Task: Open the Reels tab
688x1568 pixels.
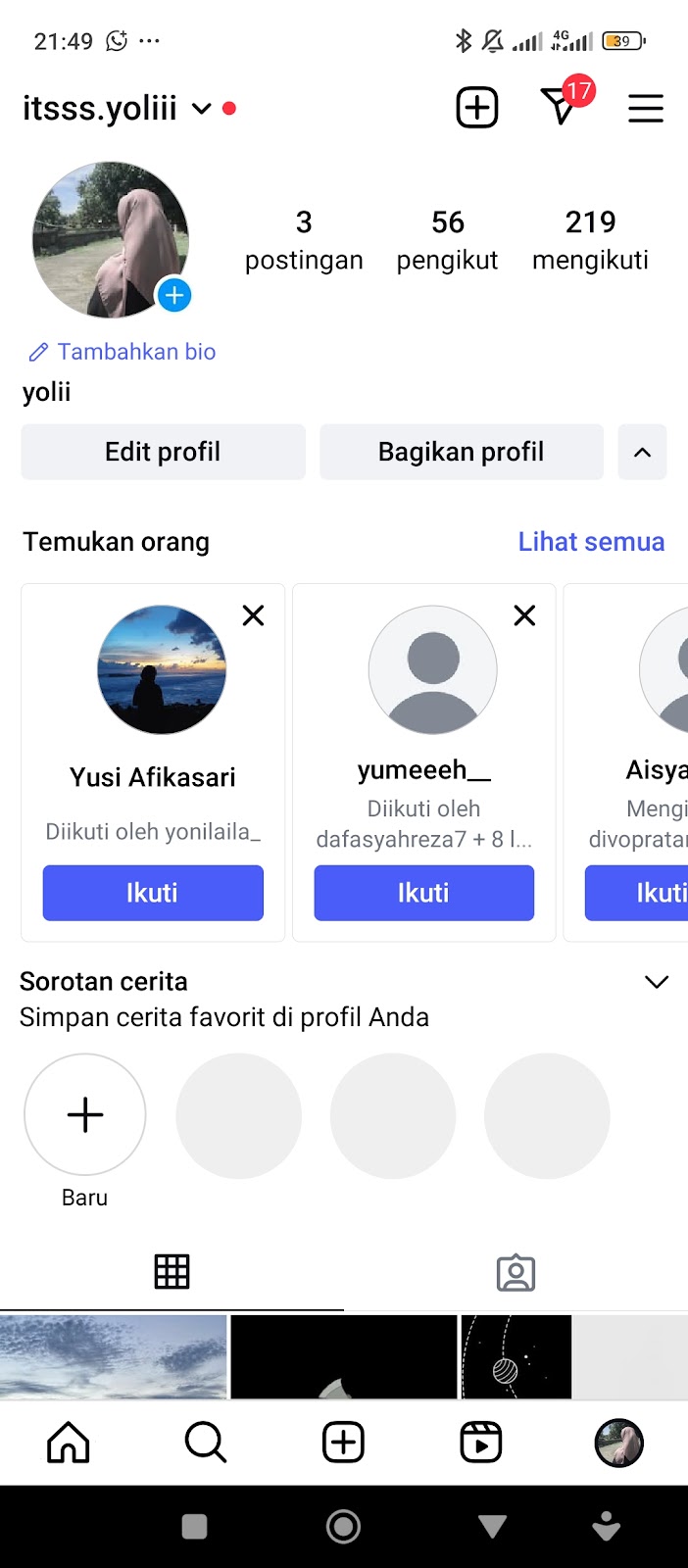Action: 481,1443
